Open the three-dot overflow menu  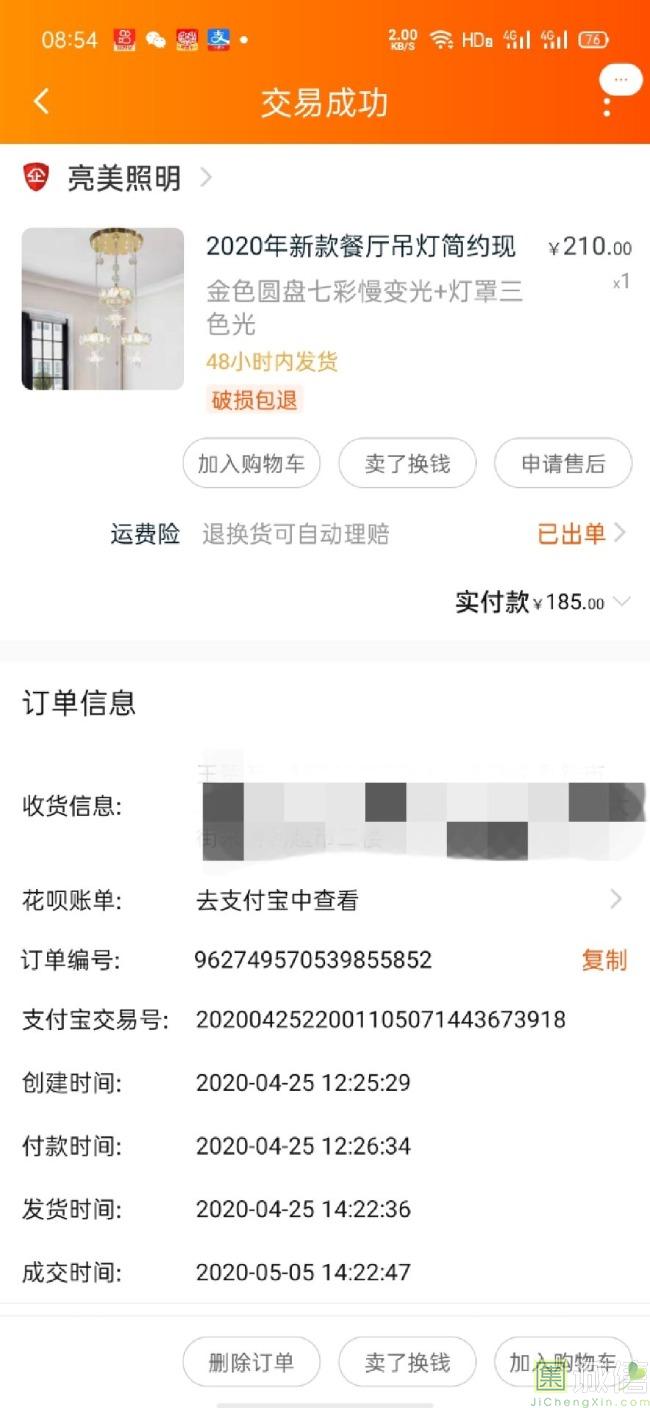tap(607, 104)
